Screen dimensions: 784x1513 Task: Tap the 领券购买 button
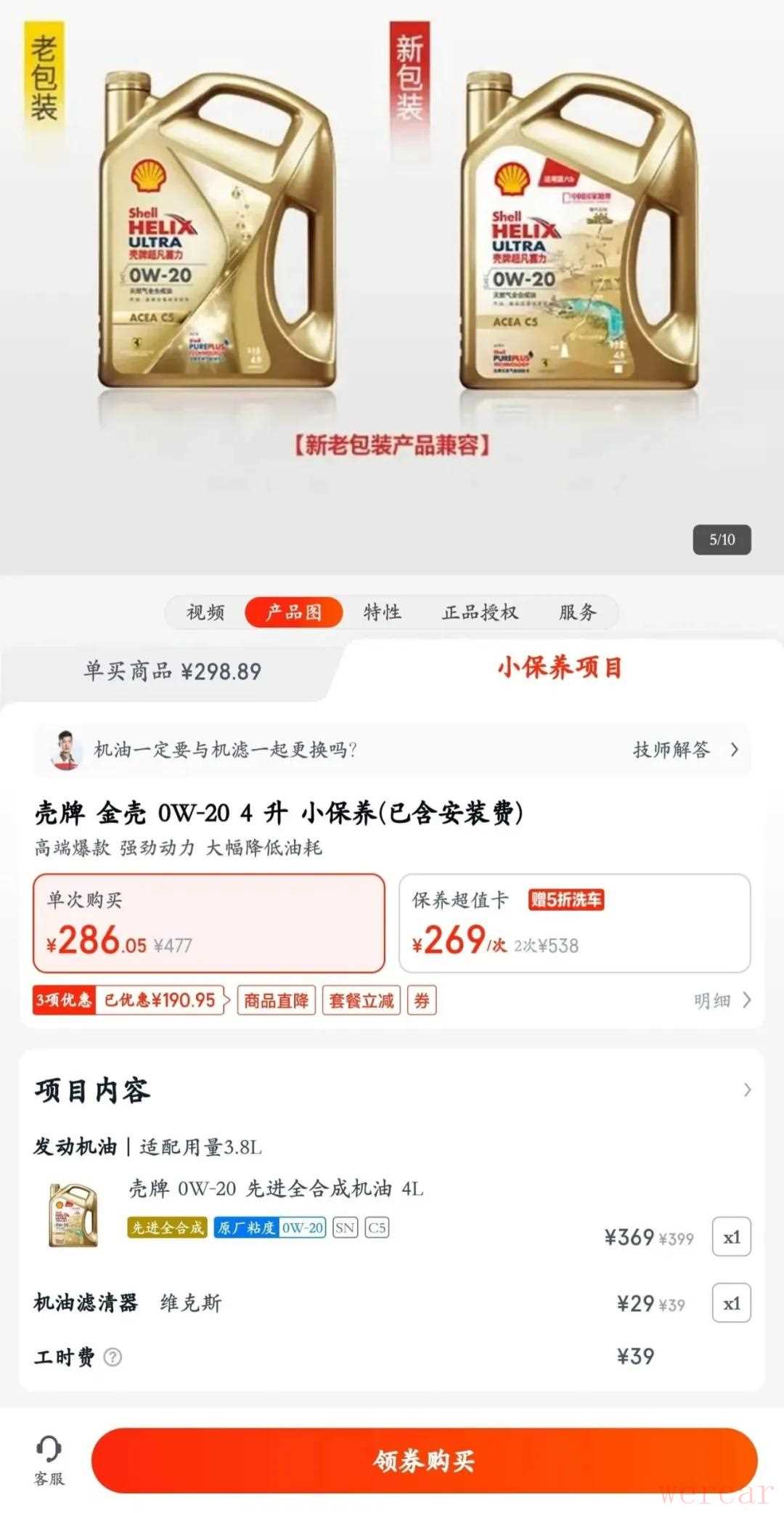pos(424,1461)
